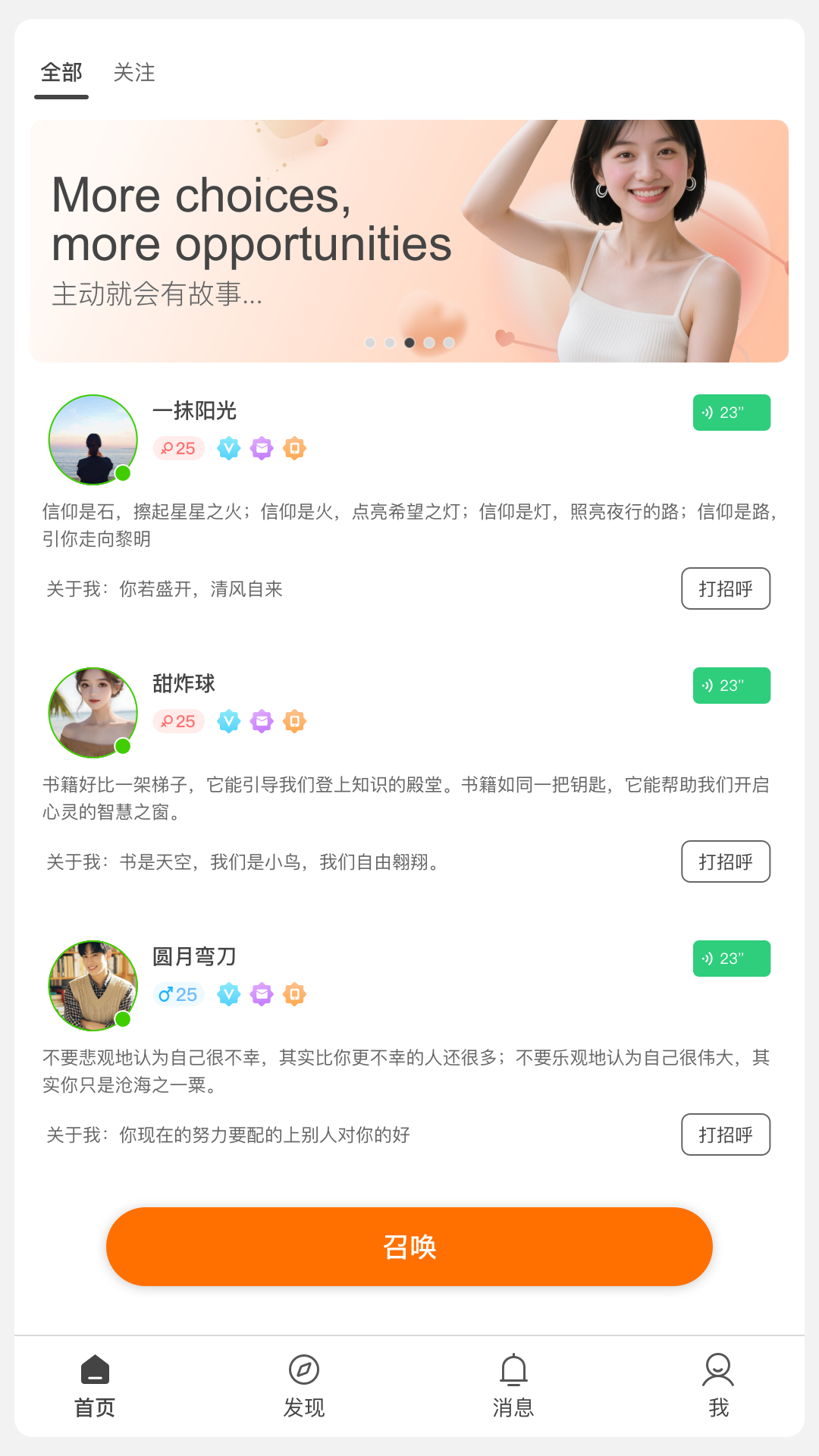The width and height of the screenshot is (819, 1456).
Task: Go to the 首页 tab
Action: (x=95, y=1385)
